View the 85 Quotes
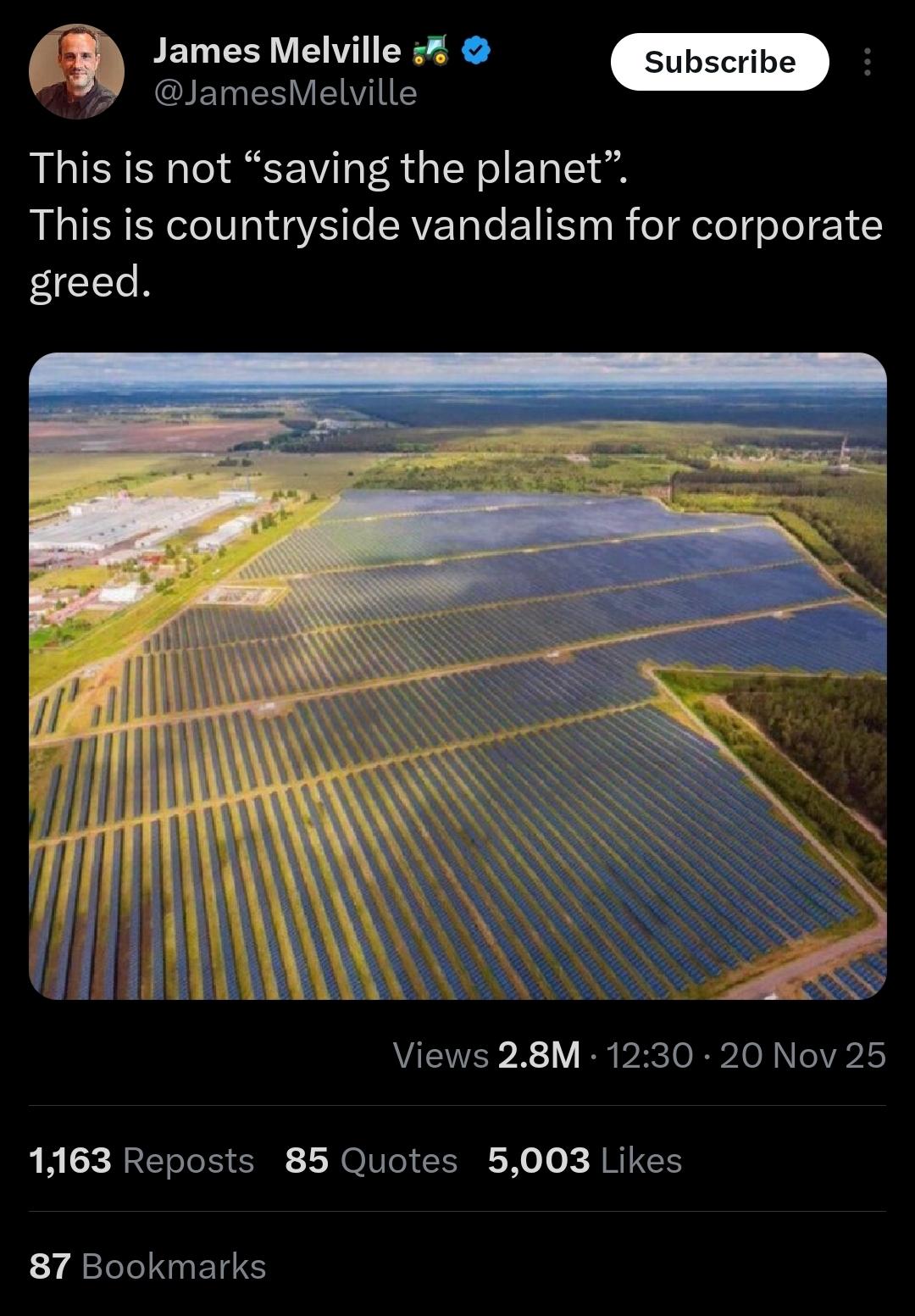 pyautogui.click(x=371, y=1160)
